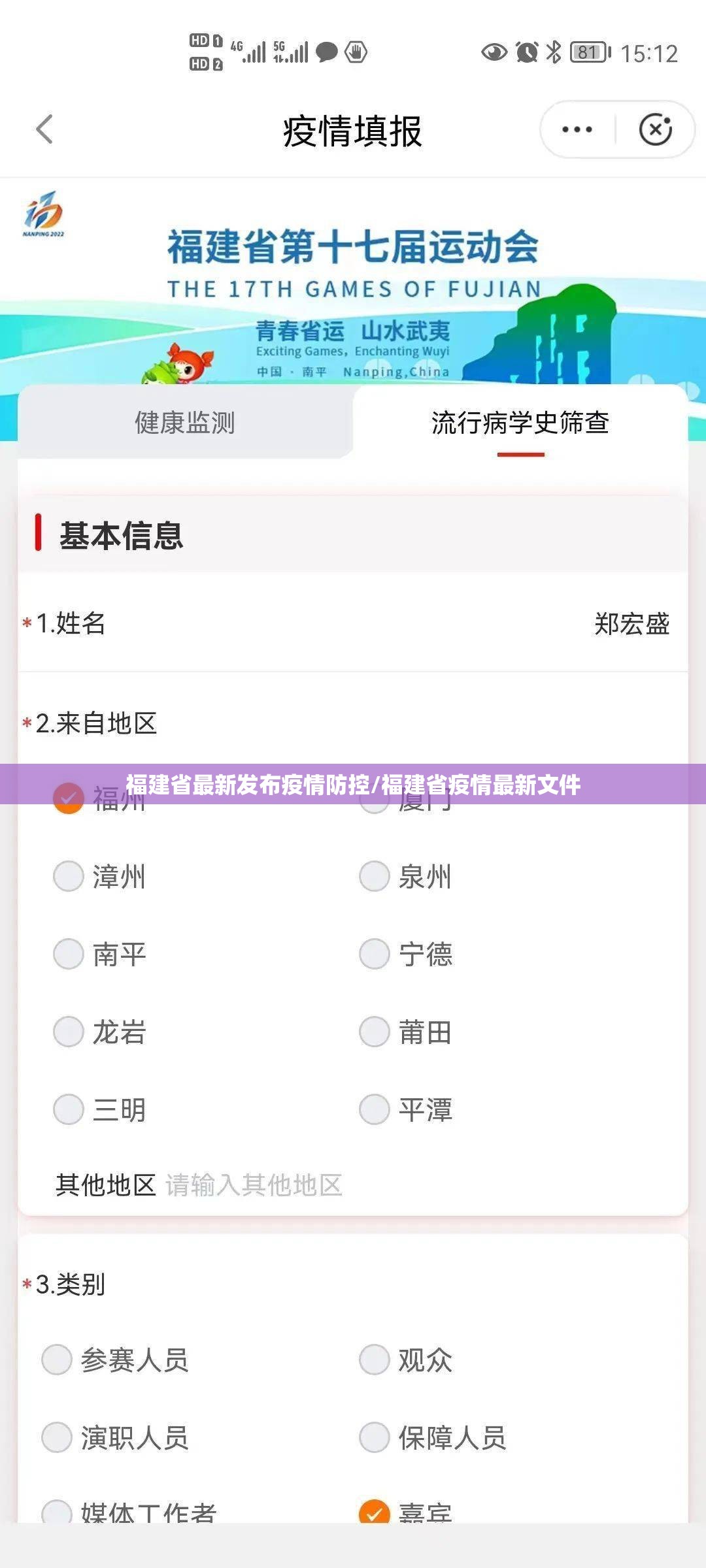The height and width of the screenshot is (1568, 706).
Task: Select the 泉州 region option
Action: point(375,876)
